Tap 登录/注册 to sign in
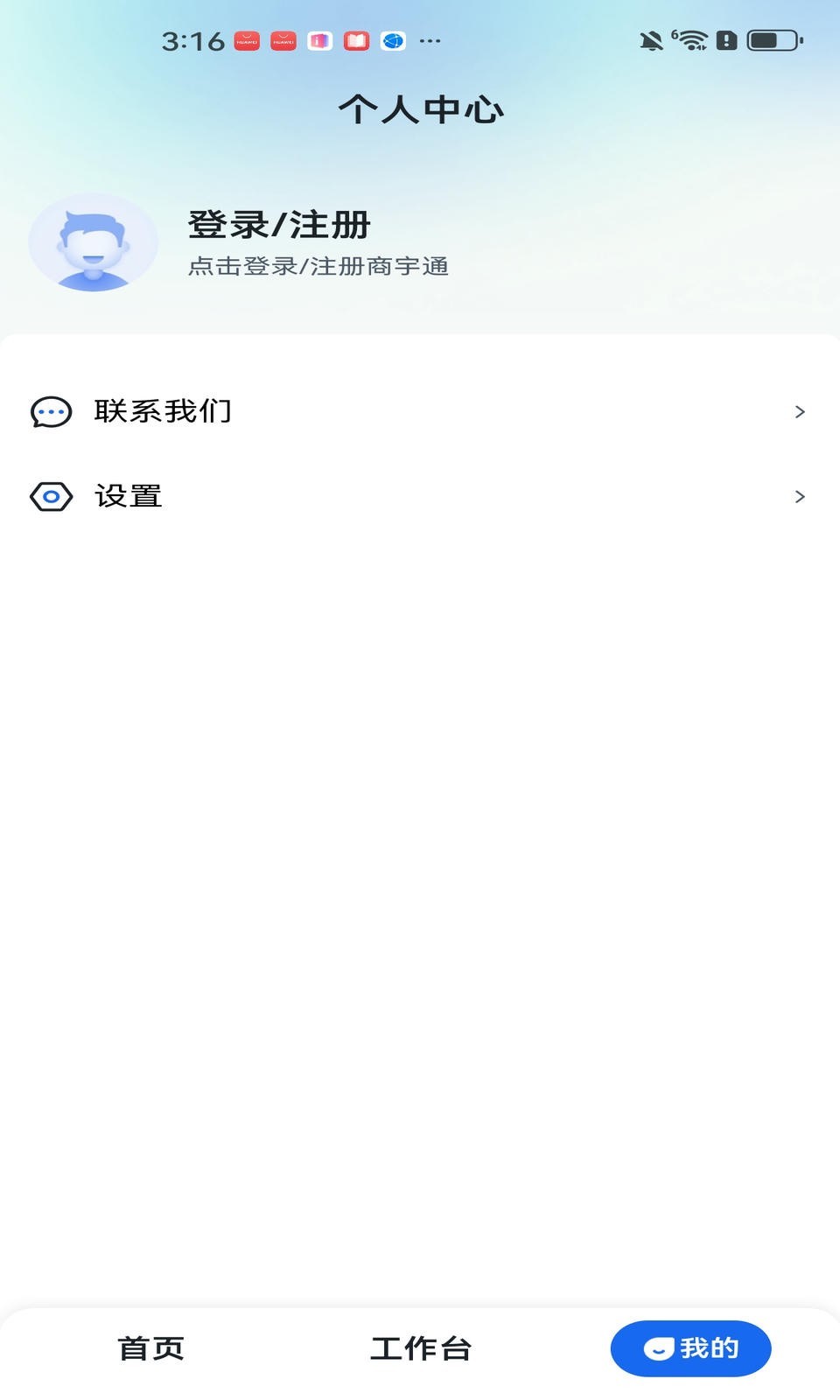The height and width of the screenshot is (1400, 840). click(x=278, y=224)
